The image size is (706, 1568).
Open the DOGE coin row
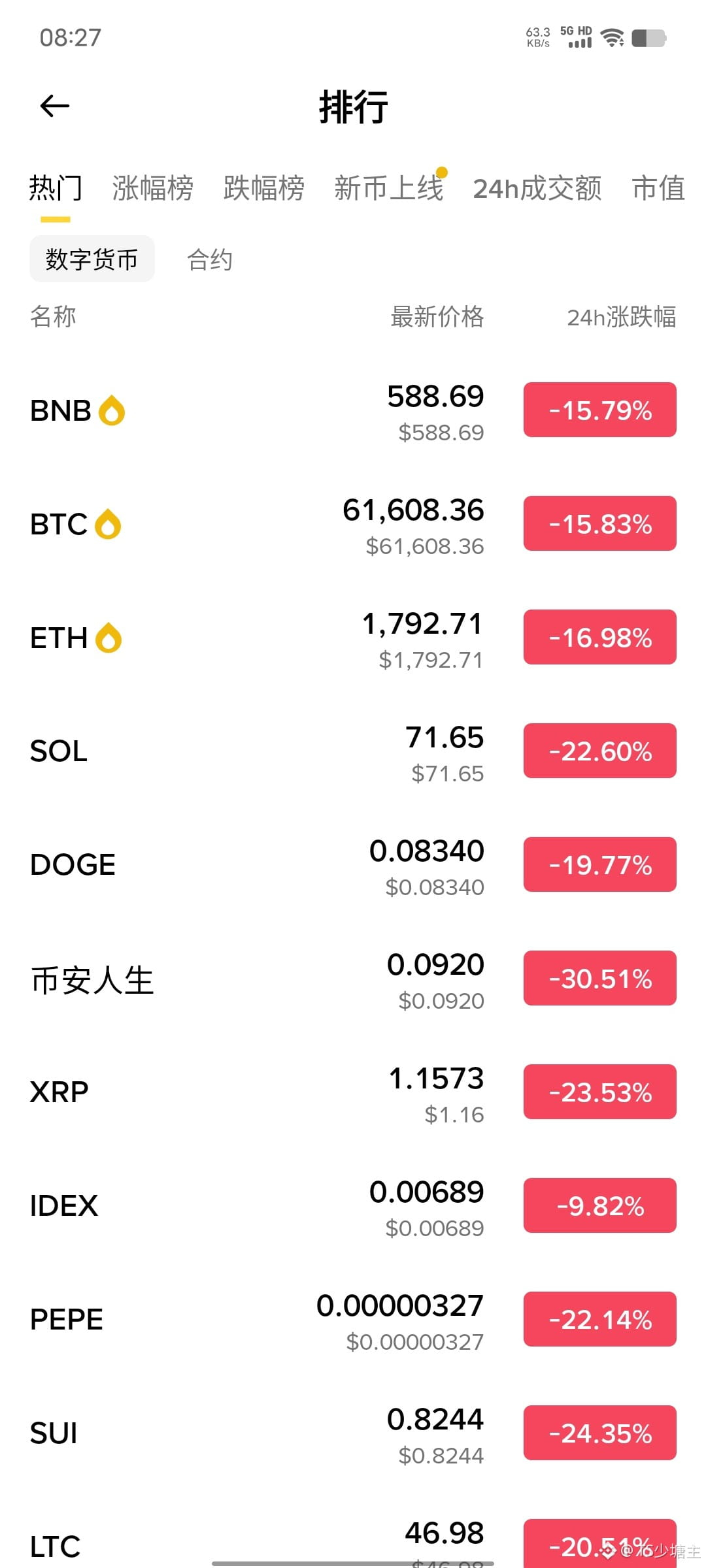[353, 865]
